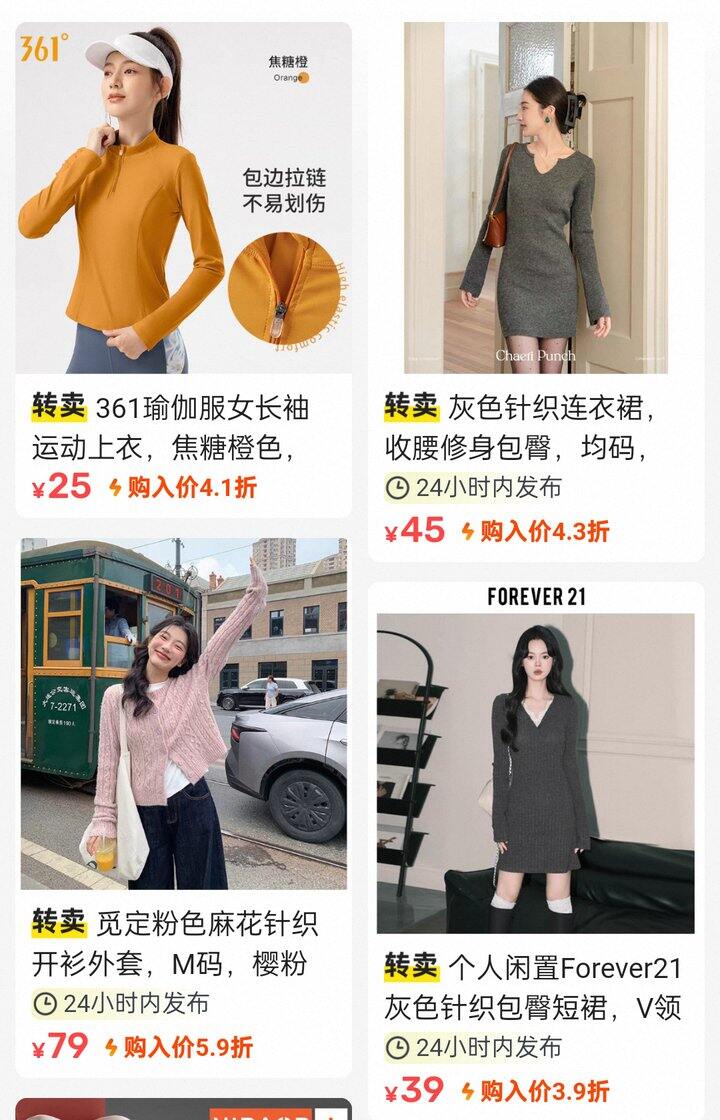Open the 361 orange yoga top listing

183,200
